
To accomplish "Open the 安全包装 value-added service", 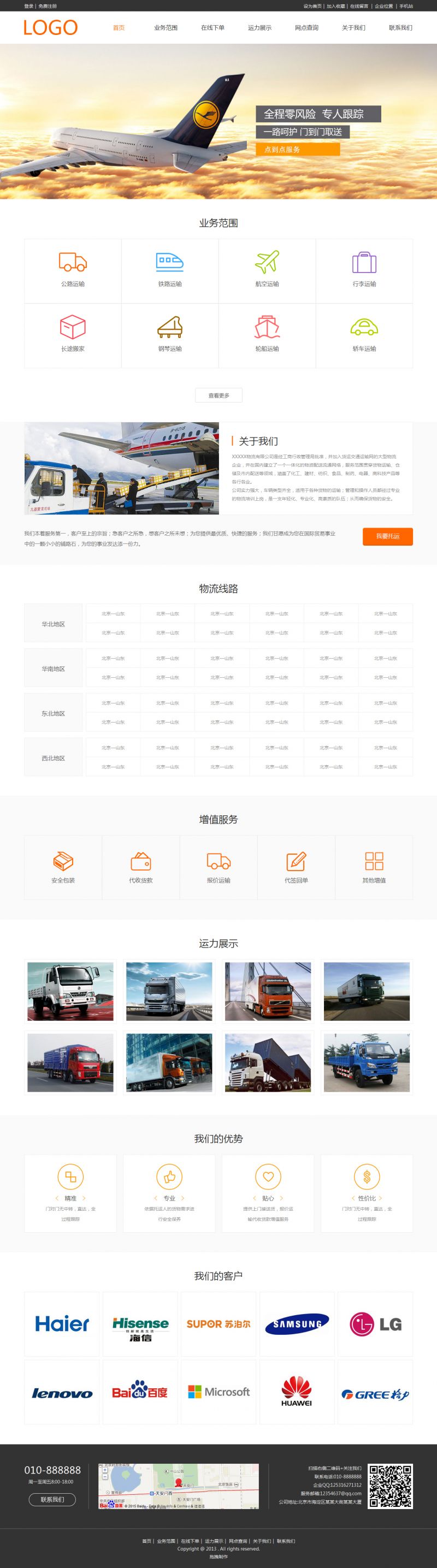I will point(63,867).
